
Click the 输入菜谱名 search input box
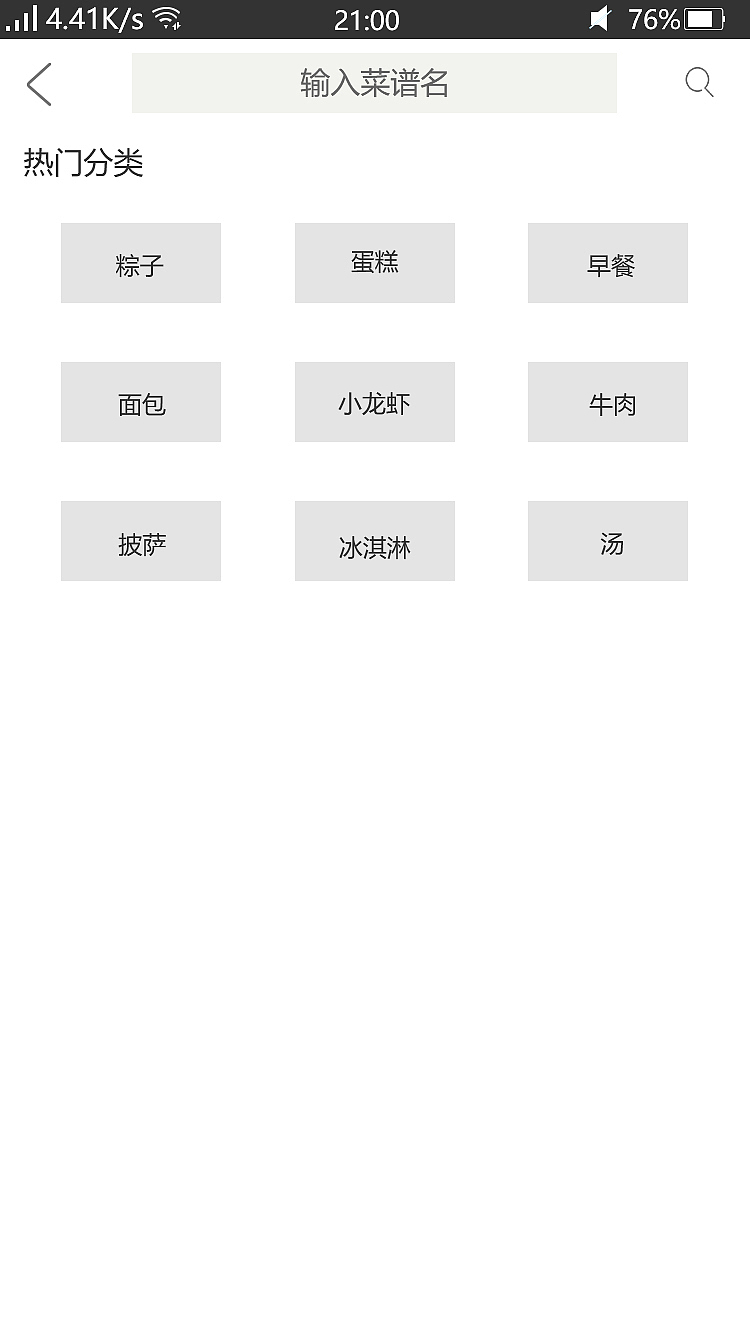[x=374, y=83]
